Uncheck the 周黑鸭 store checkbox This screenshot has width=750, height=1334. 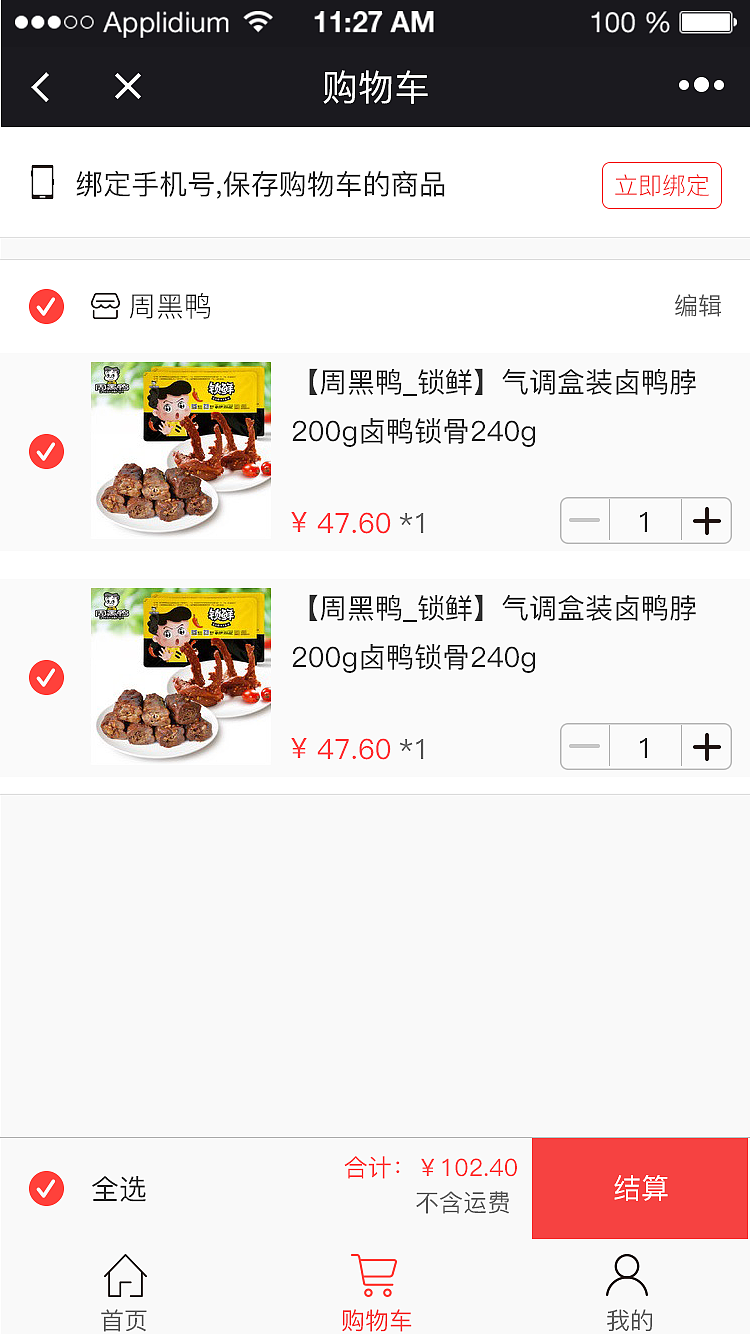pos(46,306)
